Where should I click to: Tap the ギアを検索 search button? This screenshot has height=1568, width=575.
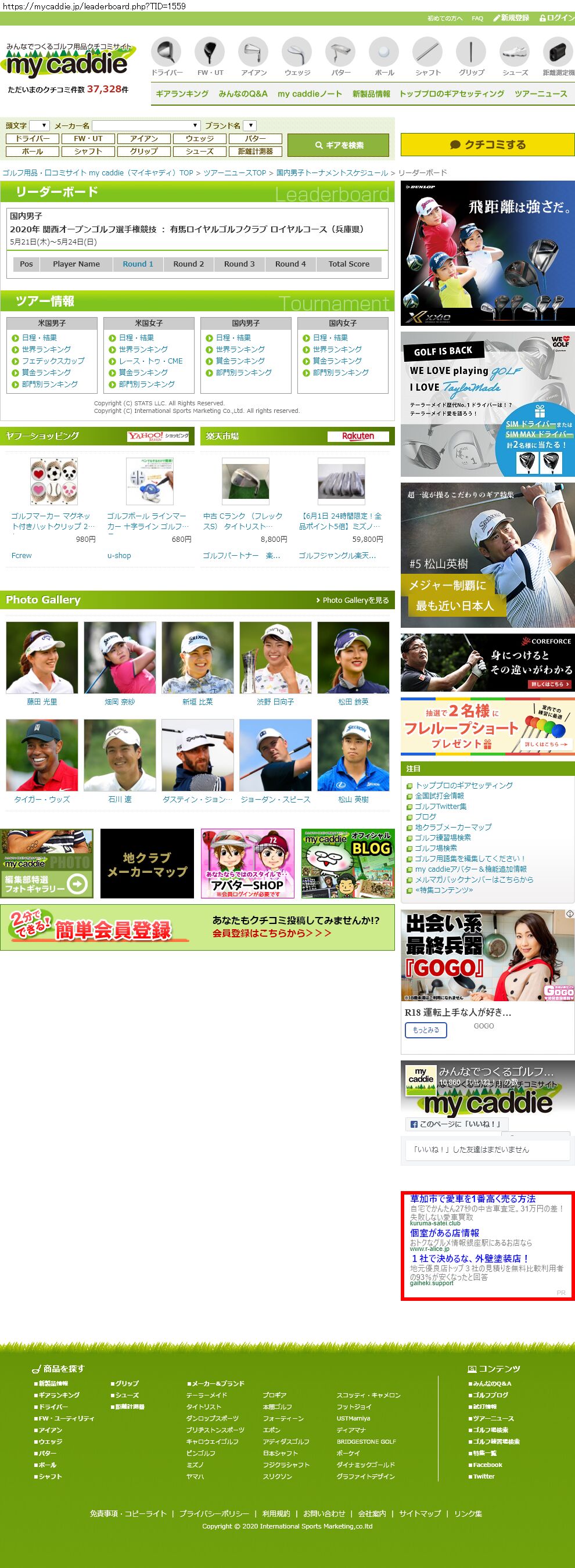[338, 146]
